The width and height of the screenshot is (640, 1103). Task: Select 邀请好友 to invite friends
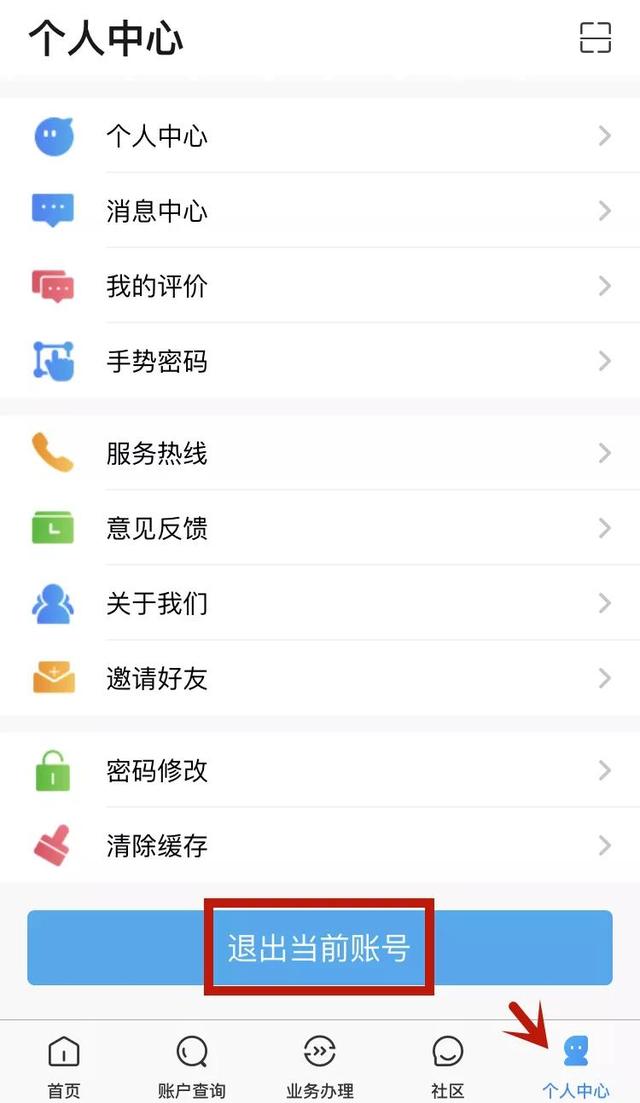[320, 678]
